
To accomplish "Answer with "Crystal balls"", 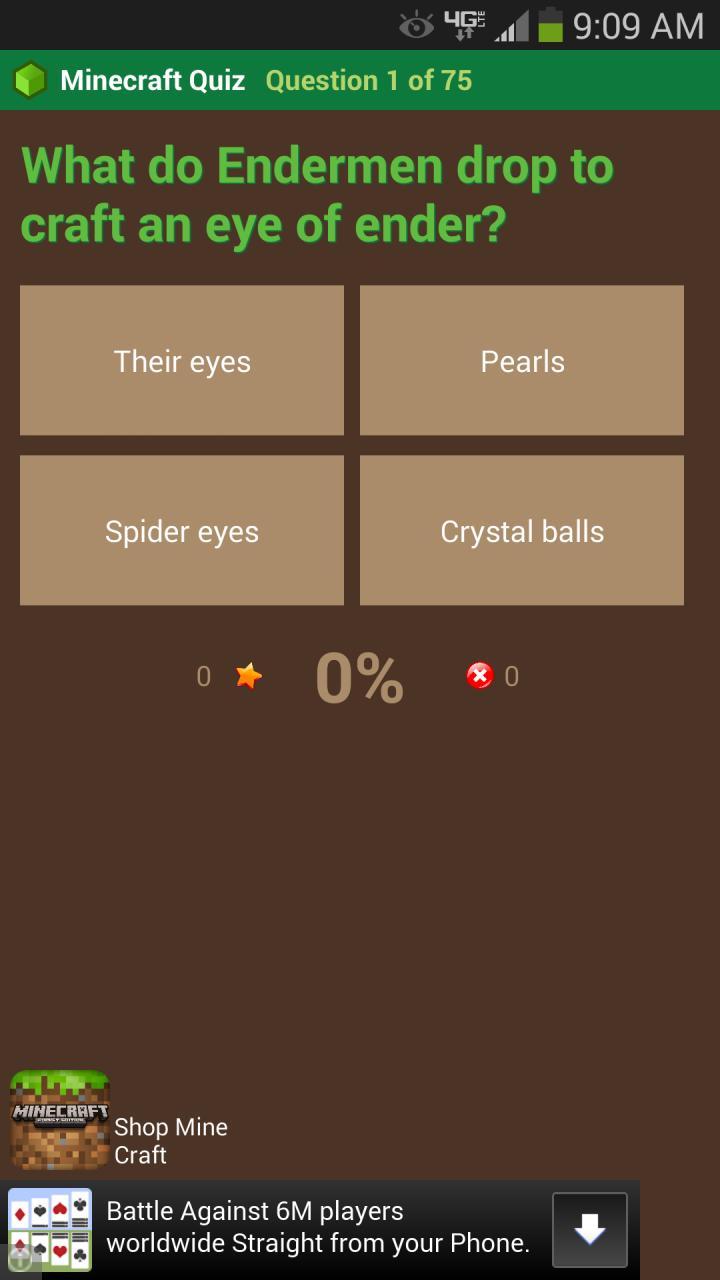I will tap(522, 531).
